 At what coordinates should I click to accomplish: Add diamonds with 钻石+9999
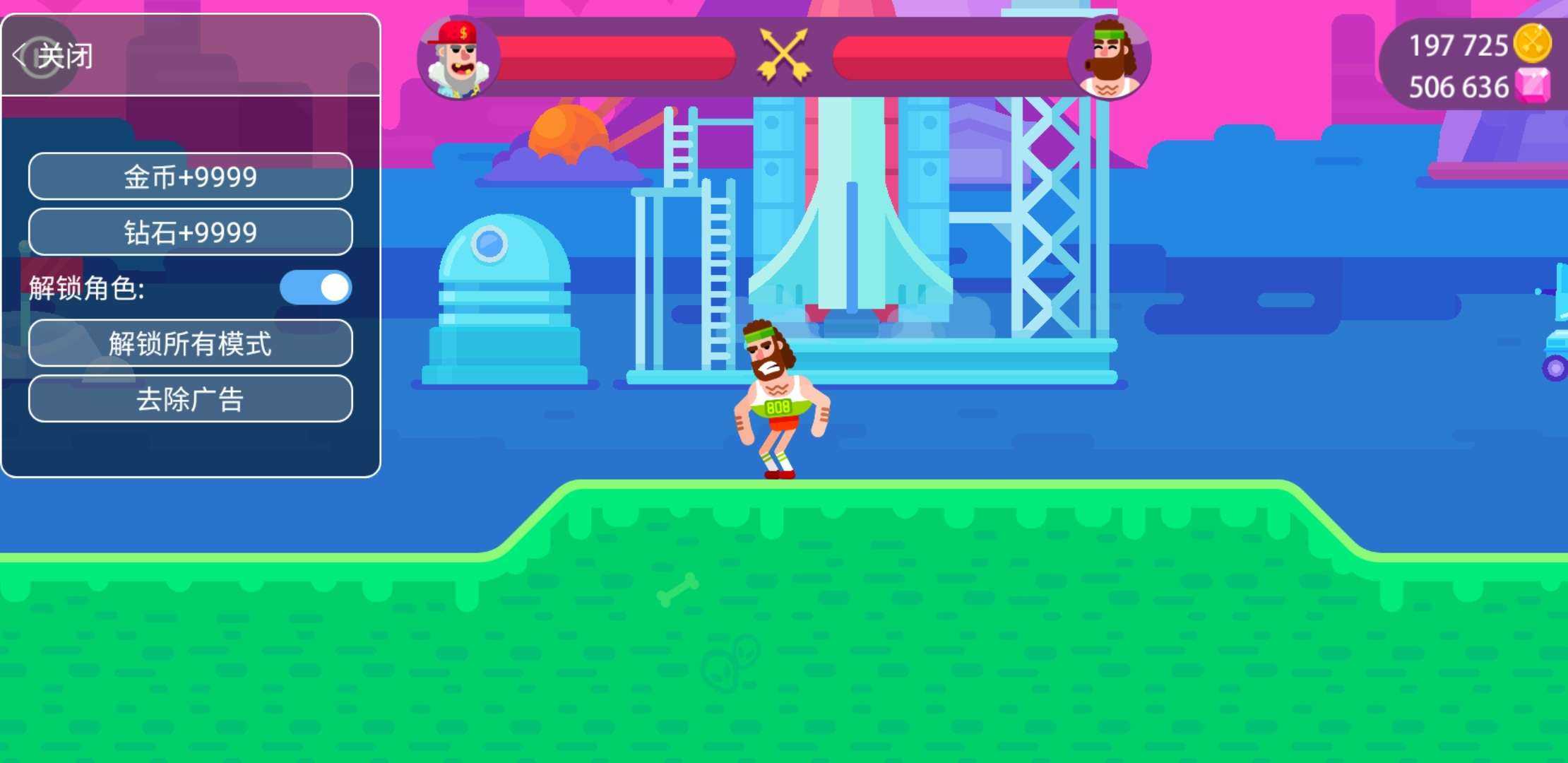(190, 232)
